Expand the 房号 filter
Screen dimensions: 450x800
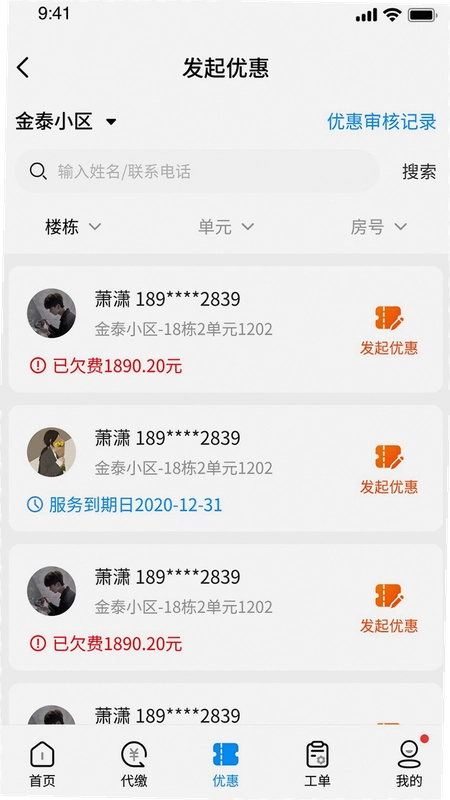pyautogui.click(x=378, y=227)
